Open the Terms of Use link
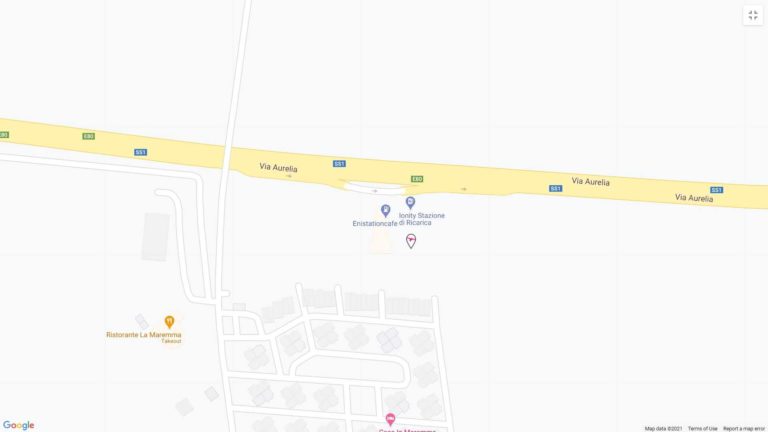The image size is (768, 432). coord(702,428)
